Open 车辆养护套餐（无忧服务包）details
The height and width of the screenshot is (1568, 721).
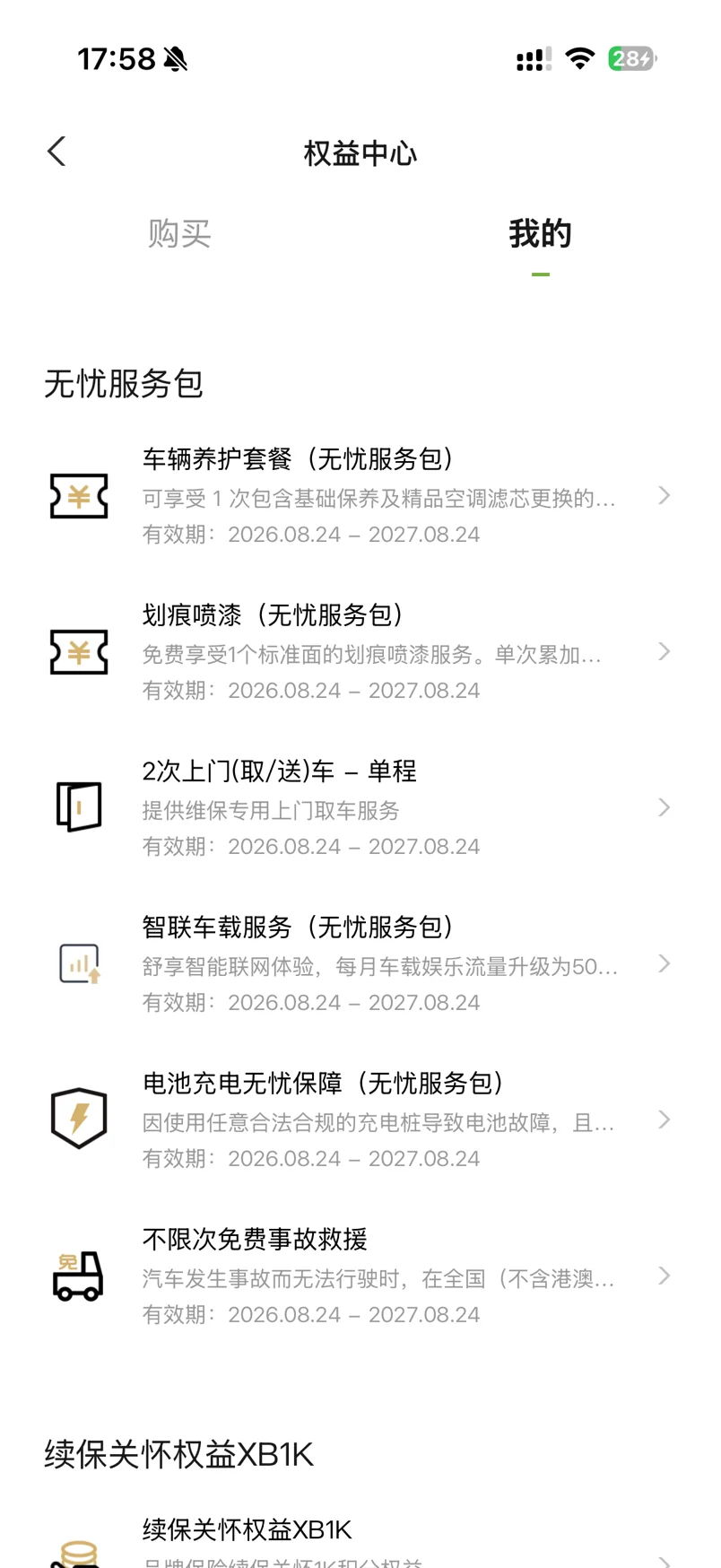360,496
